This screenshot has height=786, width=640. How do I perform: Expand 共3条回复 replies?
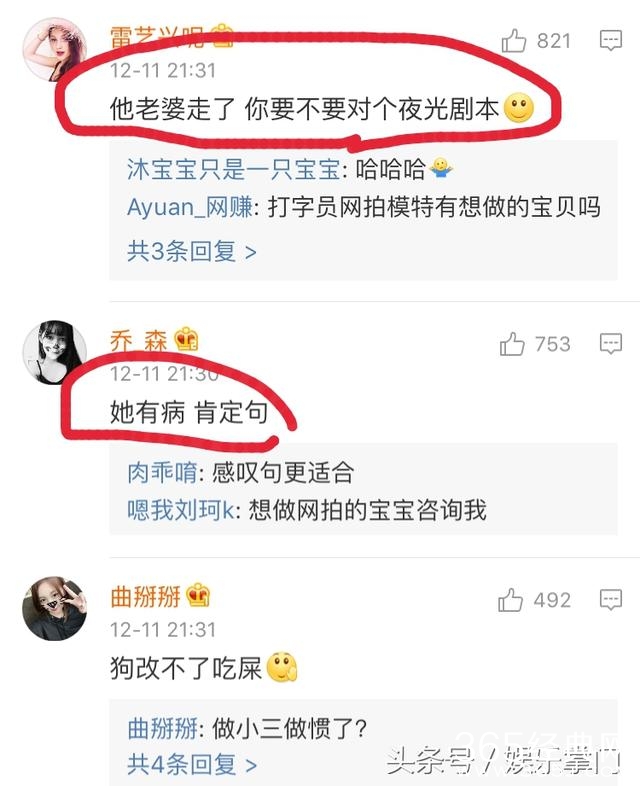pos(191,251)
